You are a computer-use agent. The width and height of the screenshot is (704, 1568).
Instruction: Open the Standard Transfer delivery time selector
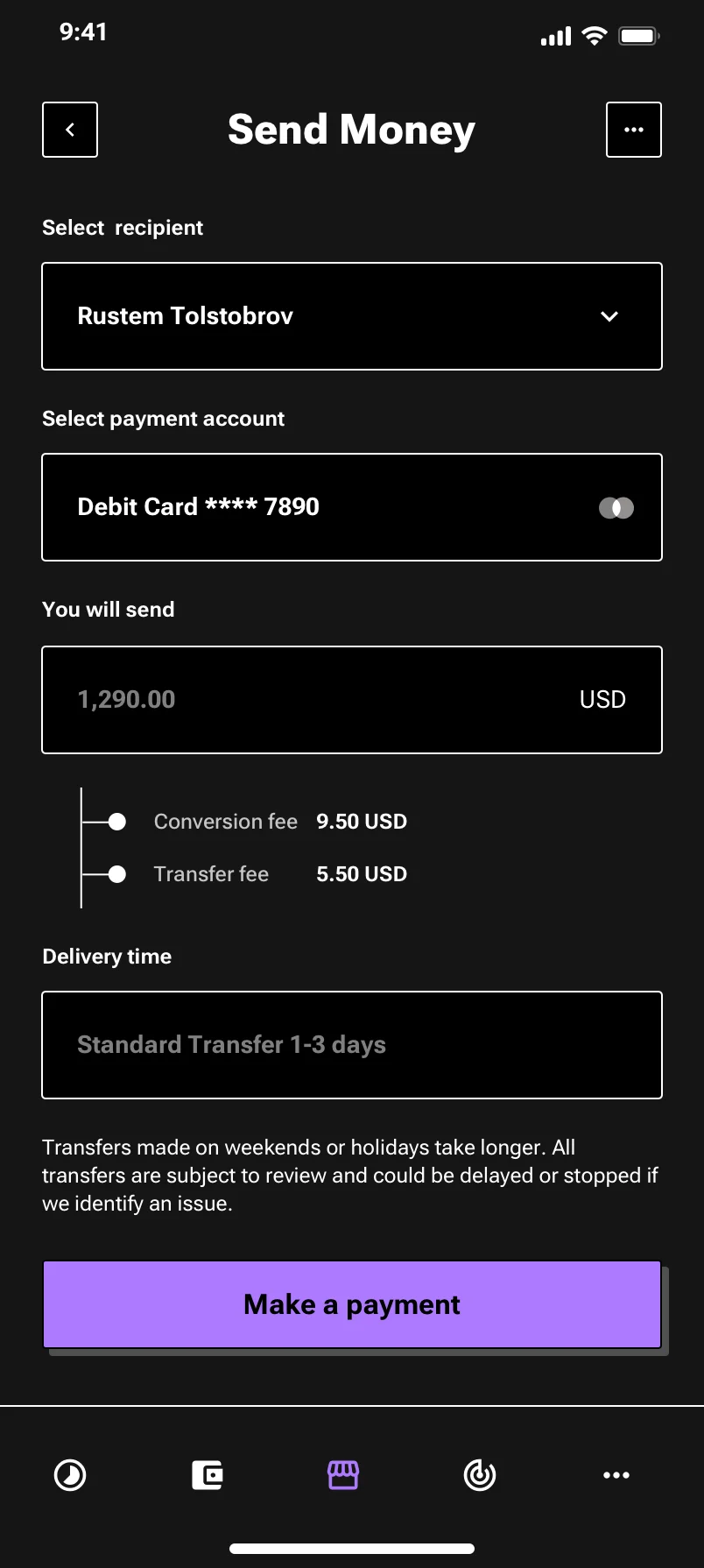[351, 1044]
